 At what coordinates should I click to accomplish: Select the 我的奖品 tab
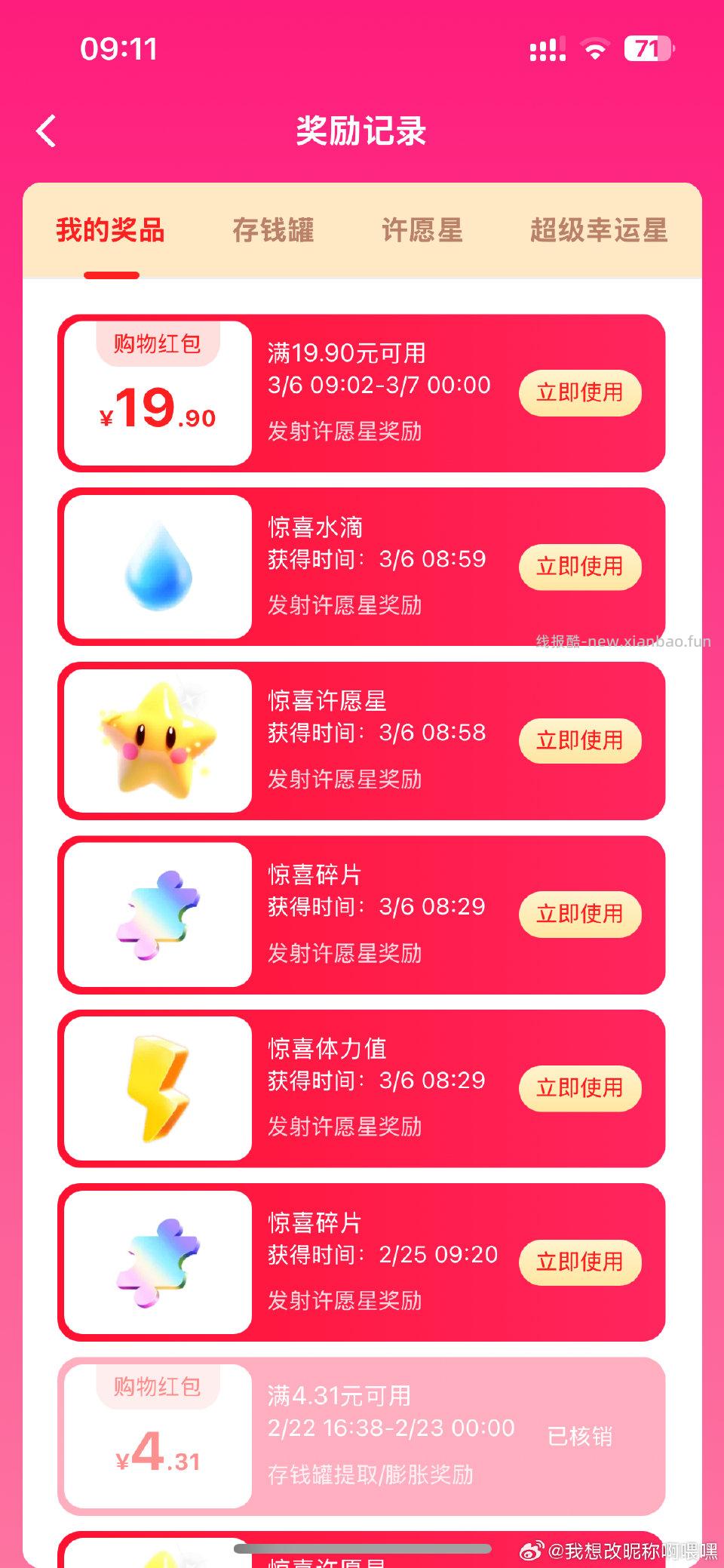pos(111,232)
